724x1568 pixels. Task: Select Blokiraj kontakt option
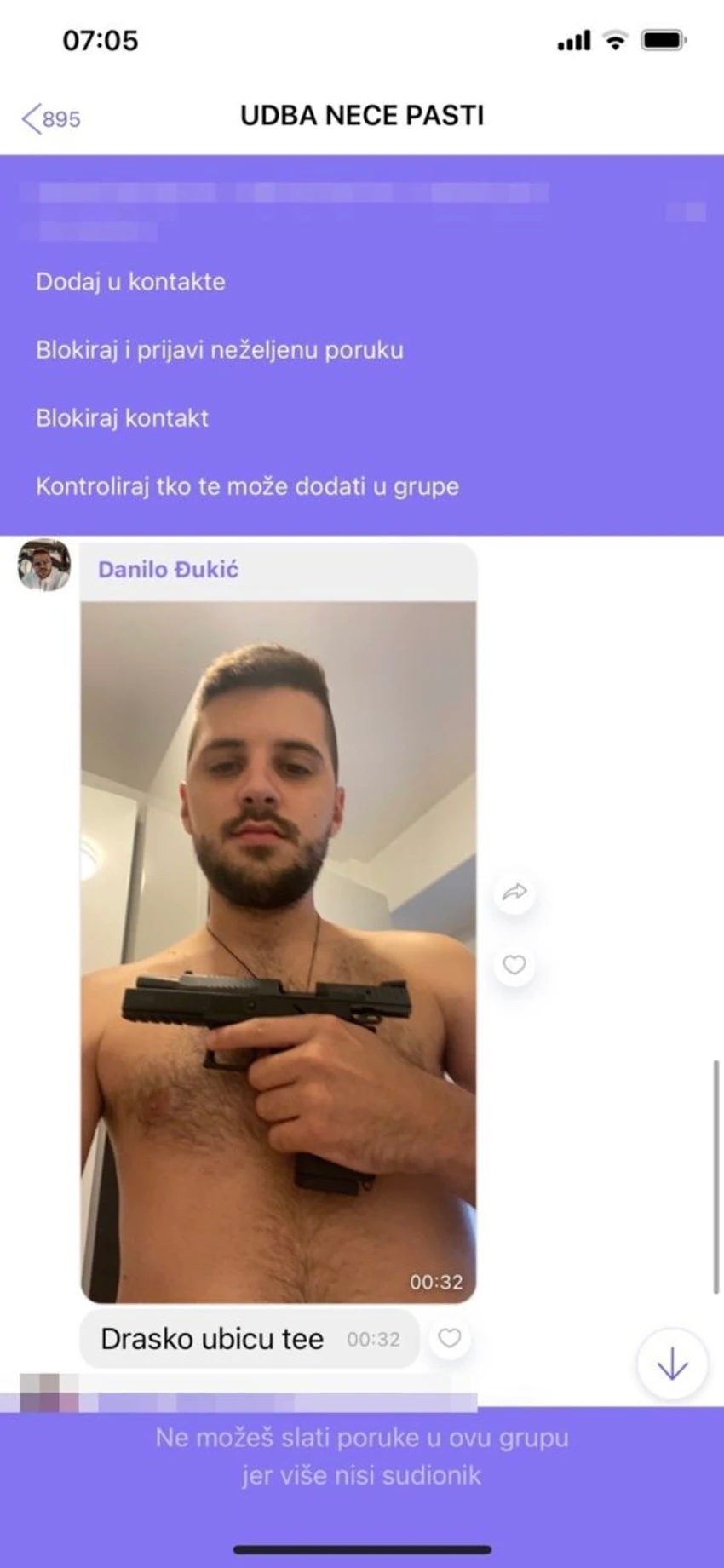[122, 418]
